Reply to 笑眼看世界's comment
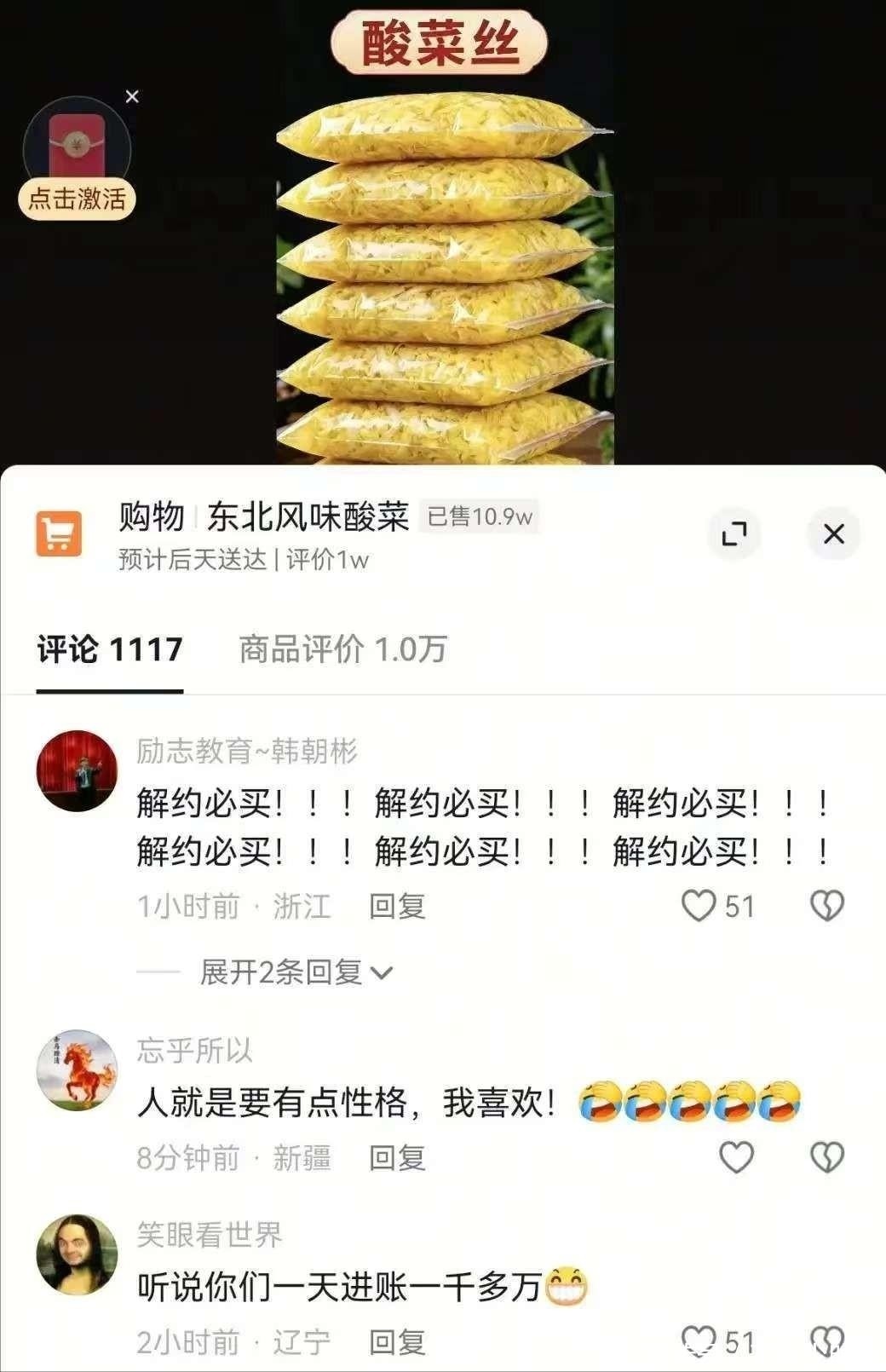 pyautogui.click(x=397, y=1342)
